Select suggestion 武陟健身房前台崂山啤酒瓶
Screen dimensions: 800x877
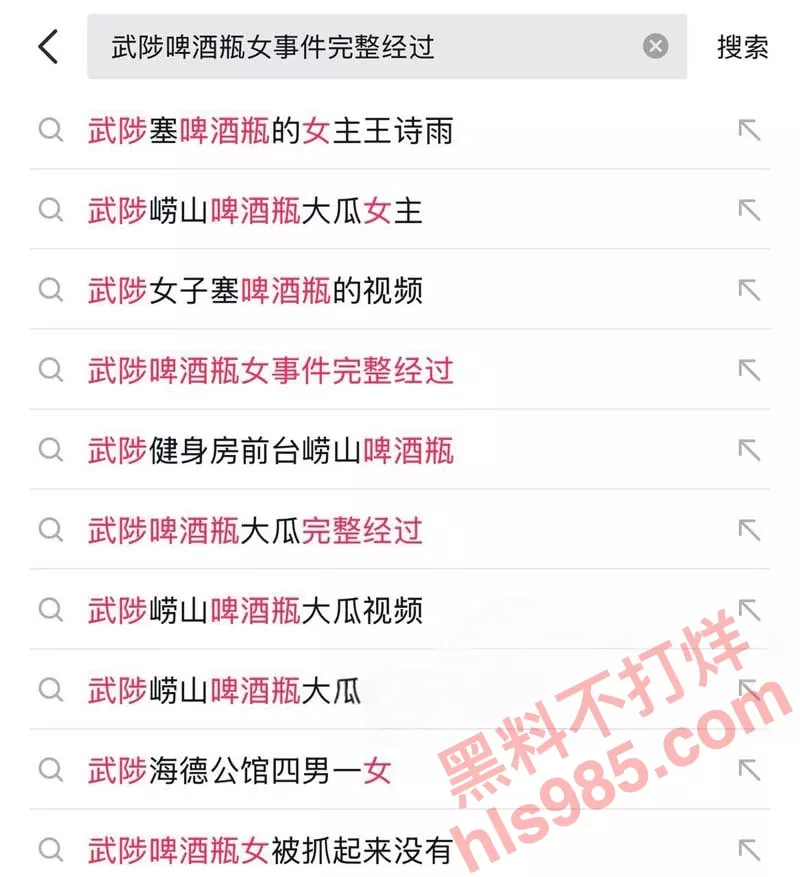pyautogui.click(x=271, y=450)
